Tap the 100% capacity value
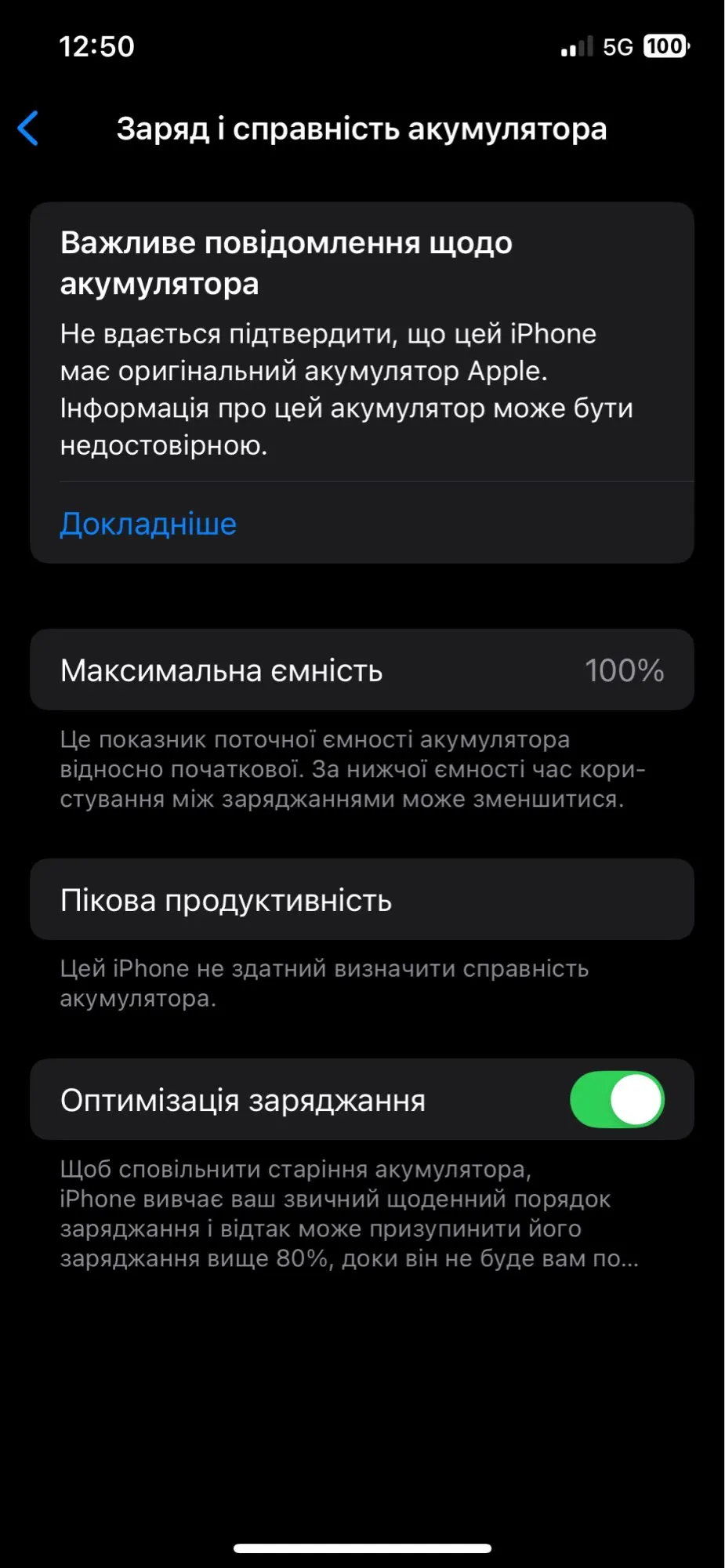 [x=623, y=670]
